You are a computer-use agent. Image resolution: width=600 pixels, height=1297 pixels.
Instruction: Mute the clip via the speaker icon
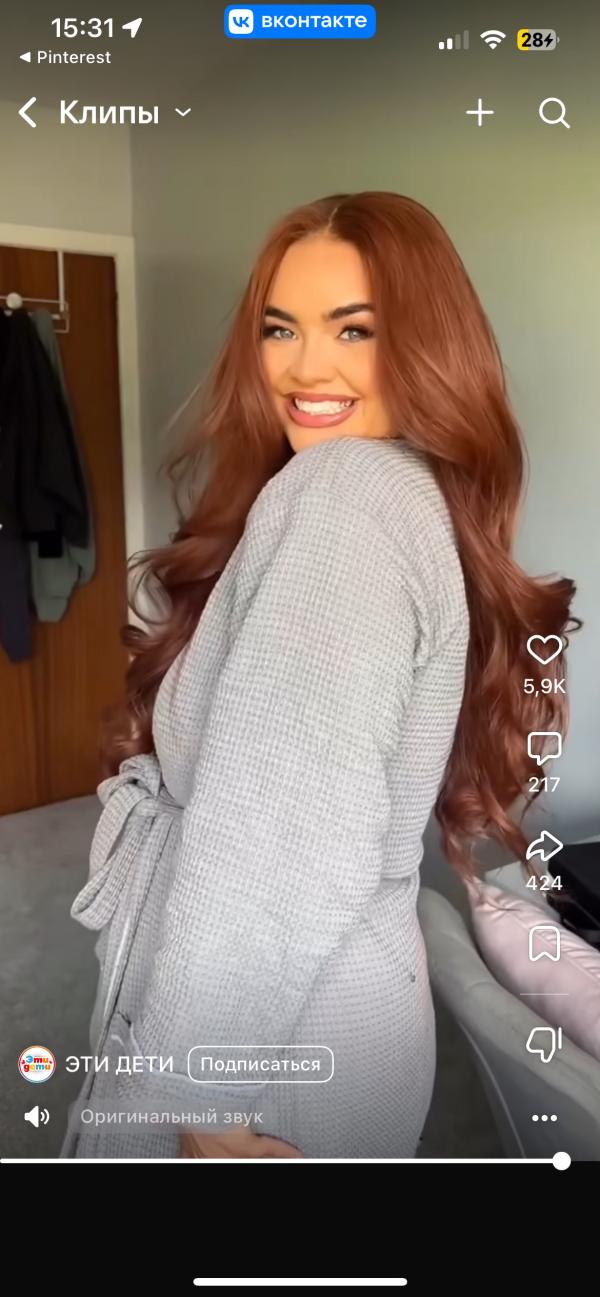click(x=37, y=1117)
